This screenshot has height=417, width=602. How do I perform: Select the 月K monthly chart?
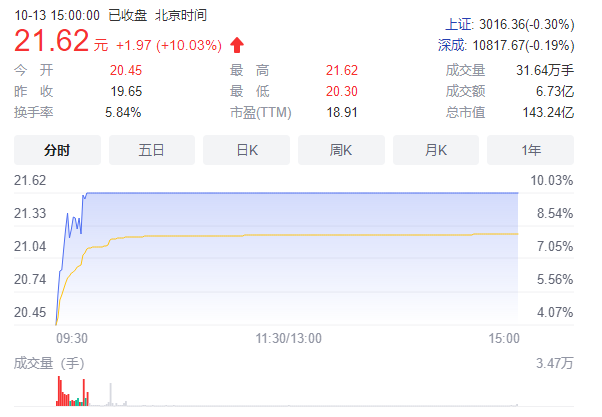point(436,150)
